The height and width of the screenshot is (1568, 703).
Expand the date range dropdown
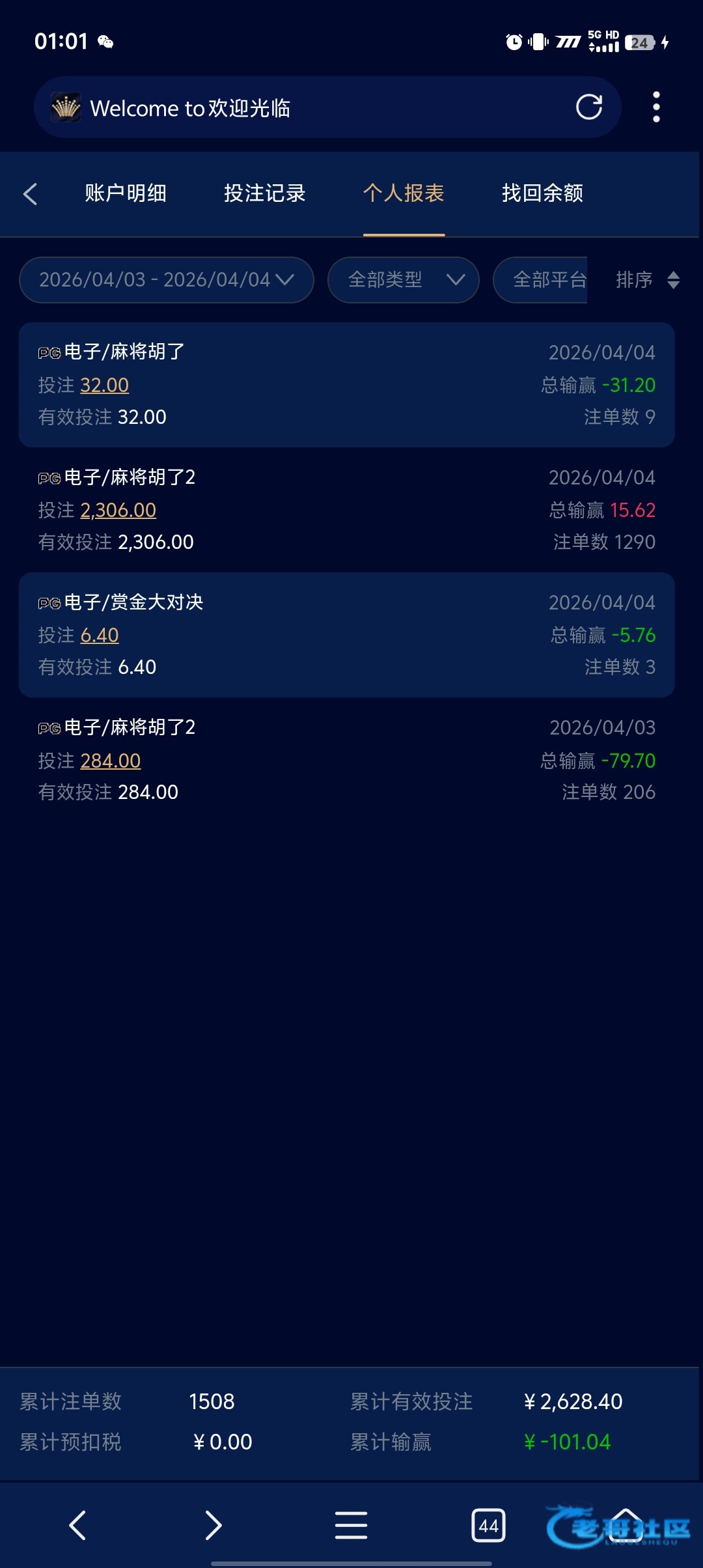point(167,280)
